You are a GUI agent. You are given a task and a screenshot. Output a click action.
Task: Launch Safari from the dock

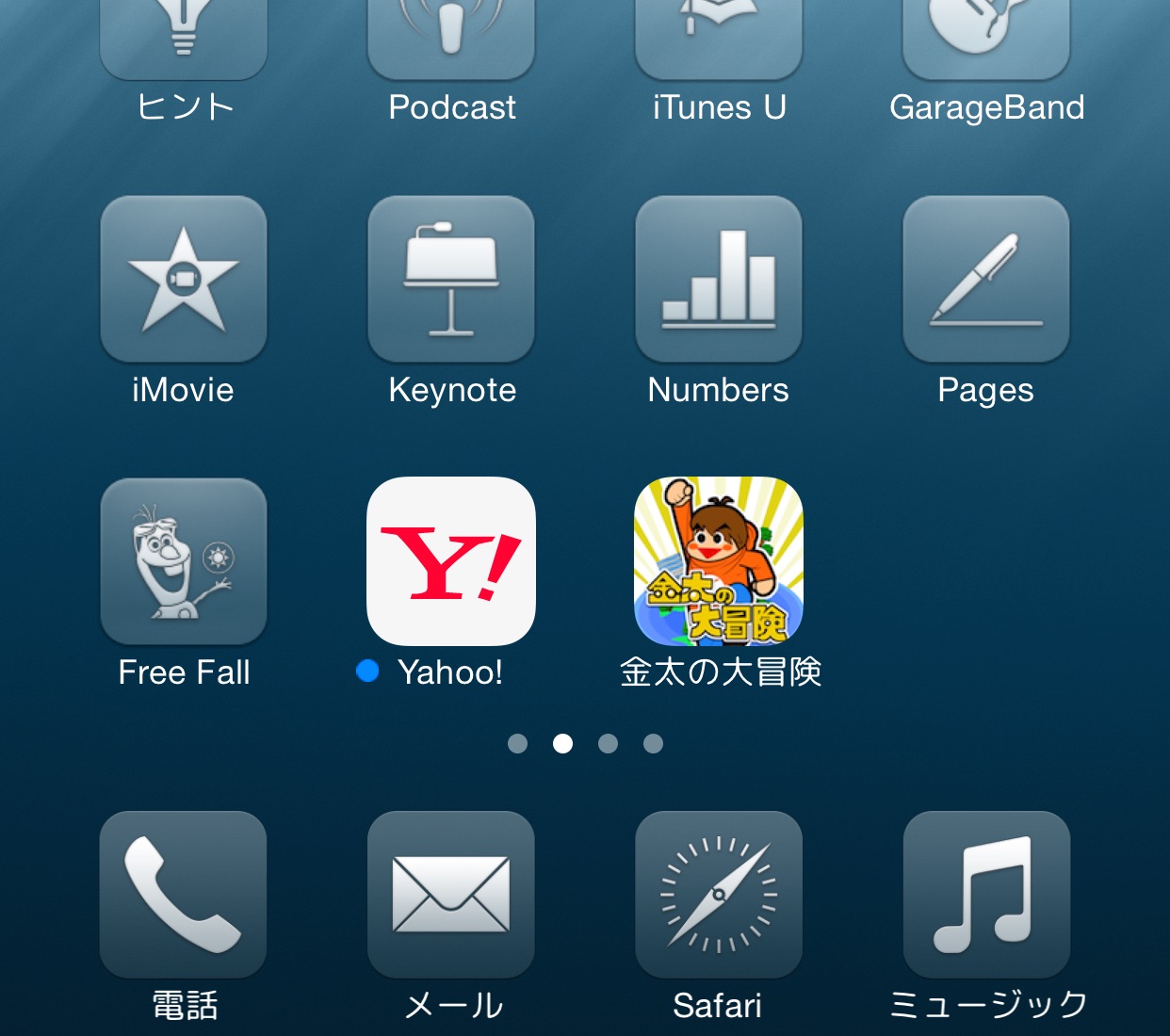point(719,895)
